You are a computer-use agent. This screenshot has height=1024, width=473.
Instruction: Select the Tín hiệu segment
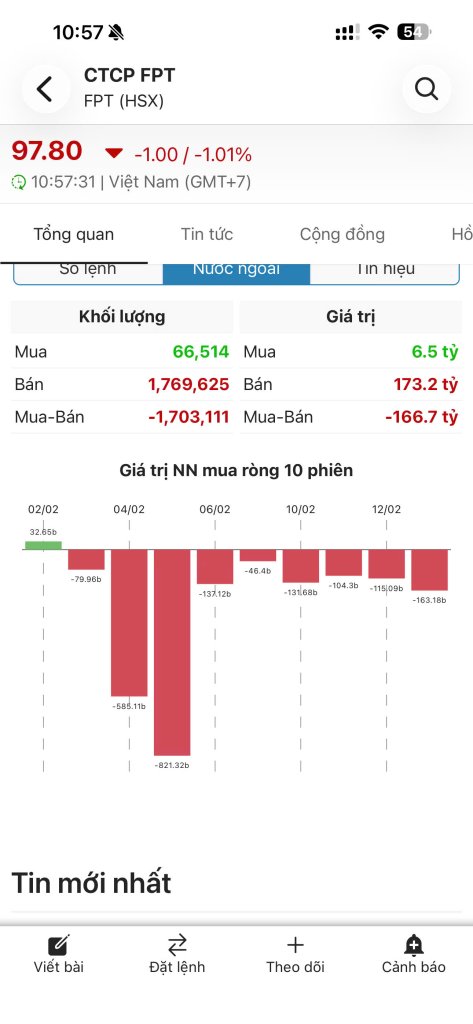tap(385, 270)
